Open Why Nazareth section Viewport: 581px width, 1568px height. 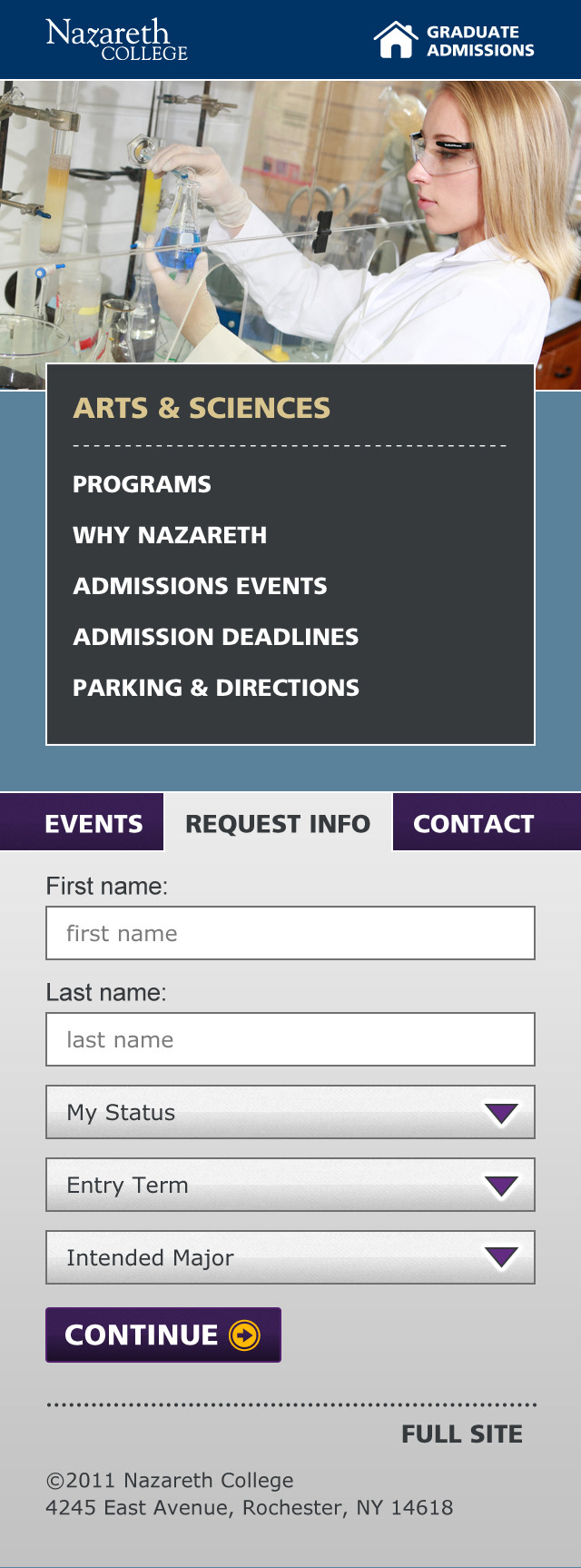click(170, 535)
